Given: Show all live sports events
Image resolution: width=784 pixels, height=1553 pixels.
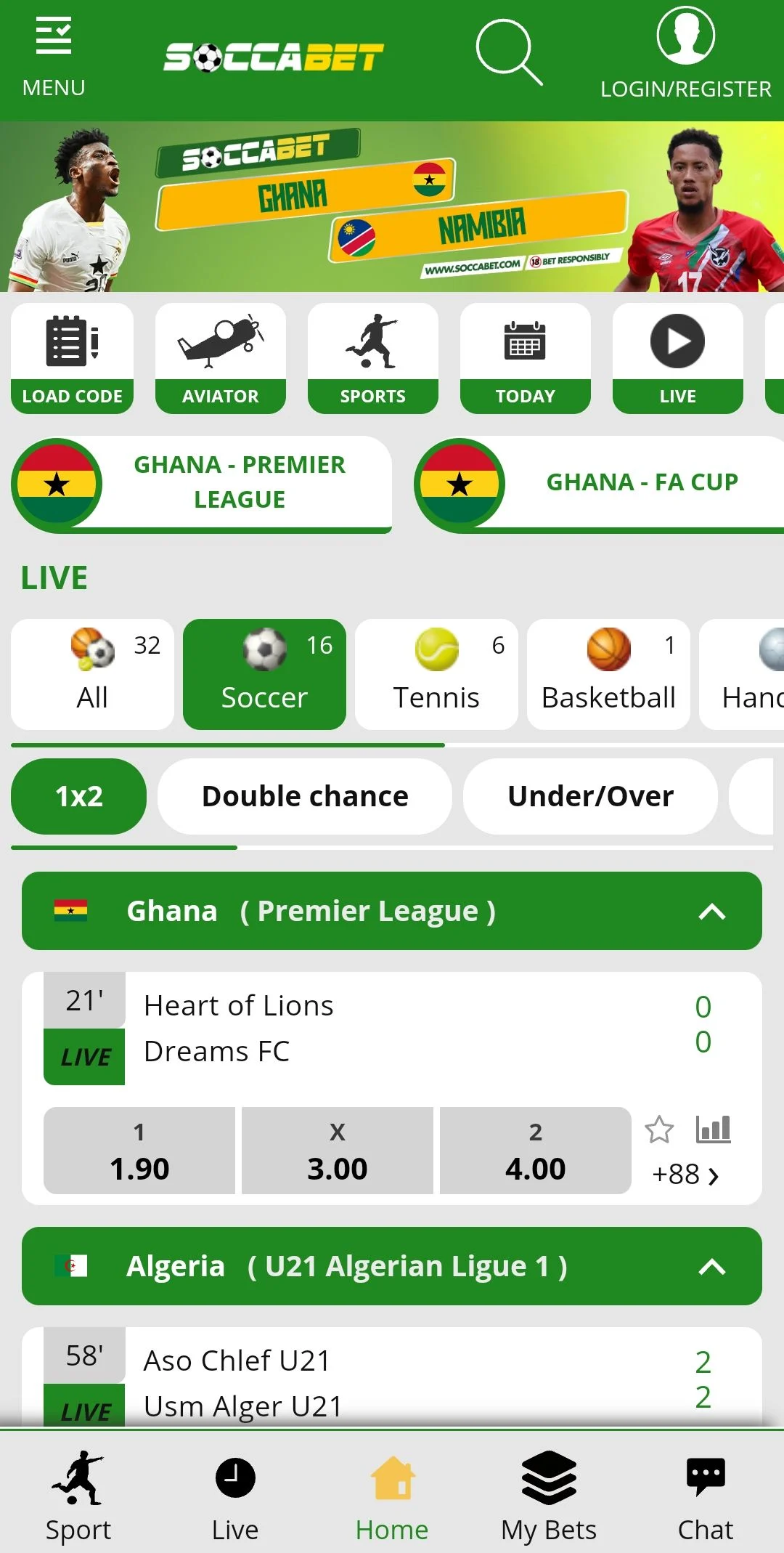Looking at the screenshot, I should point(92,673).
